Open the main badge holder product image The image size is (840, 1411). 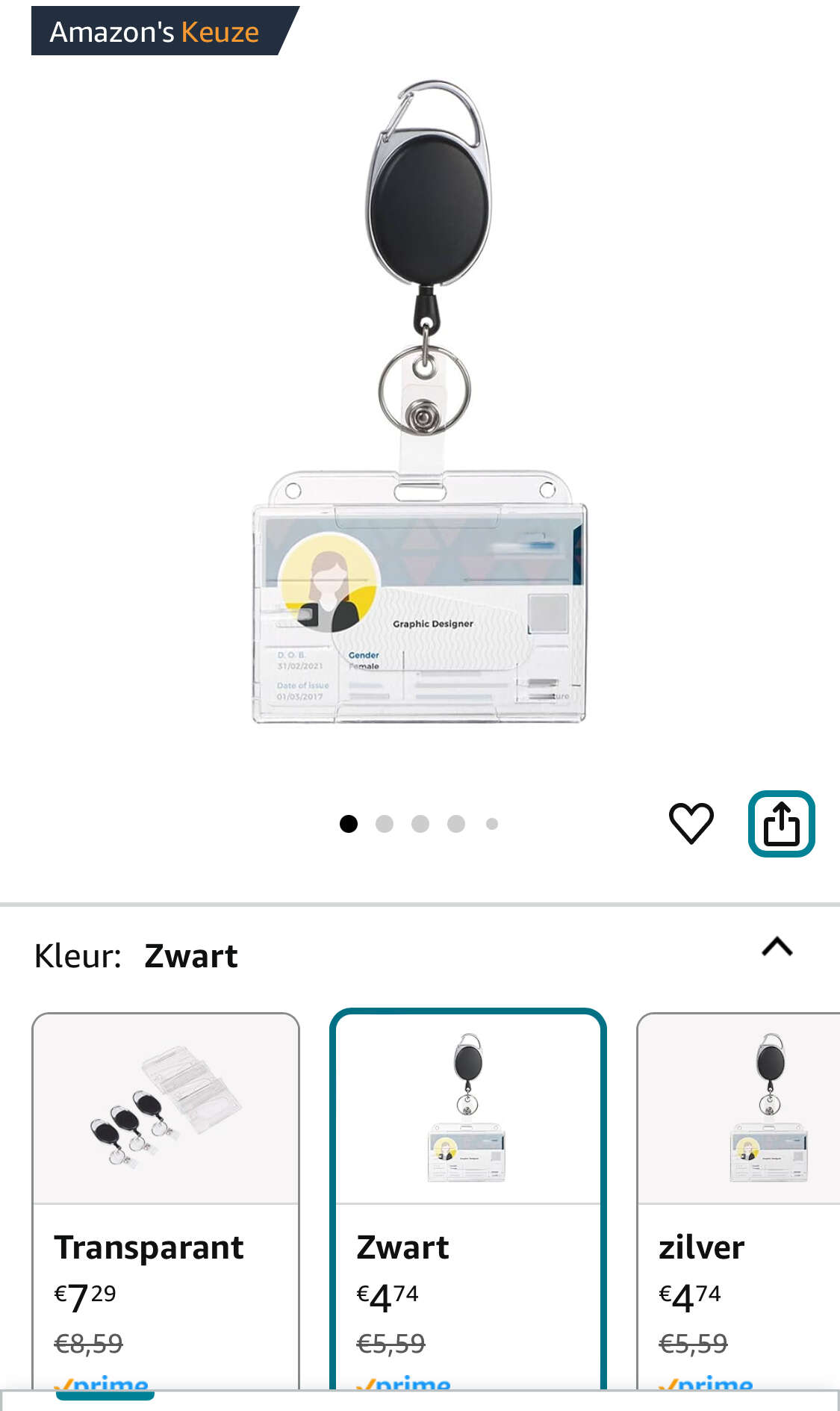[x=420, y=402]
